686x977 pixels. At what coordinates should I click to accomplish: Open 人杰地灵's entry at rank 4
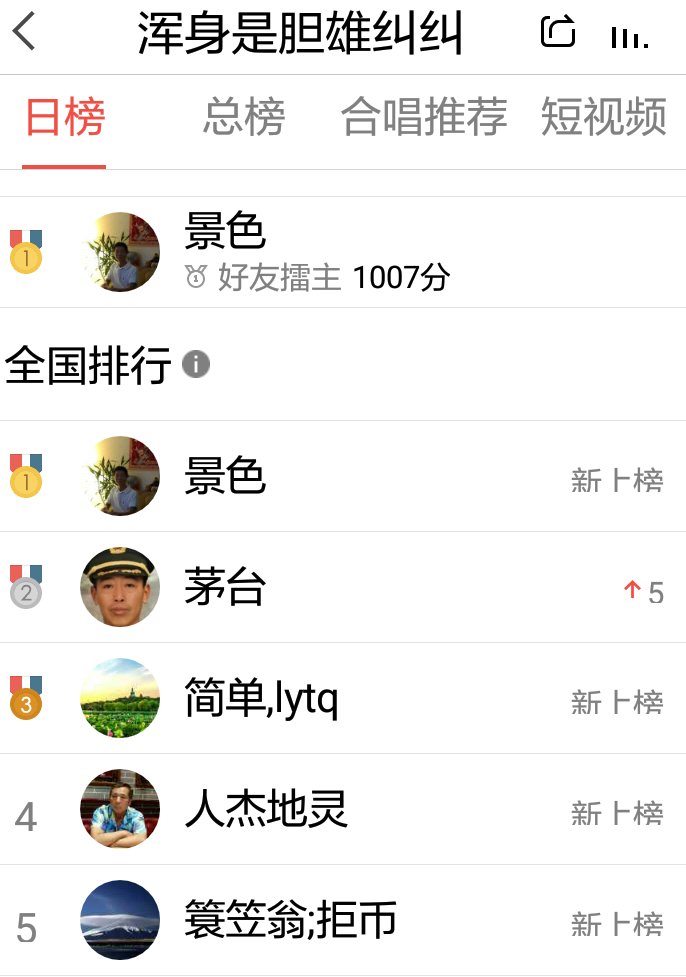point(343,810)
